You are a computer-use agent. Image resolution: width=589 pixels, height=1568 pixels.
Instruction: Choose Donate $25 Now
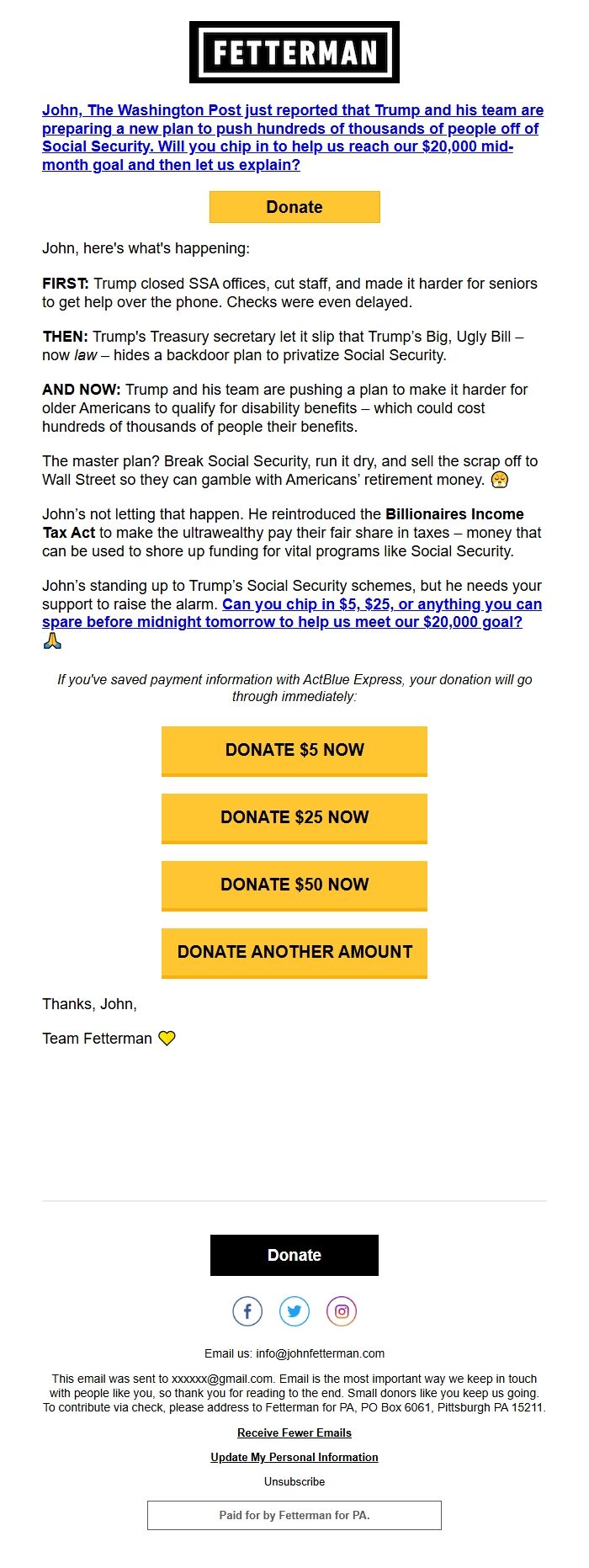[x=294, y=818]
